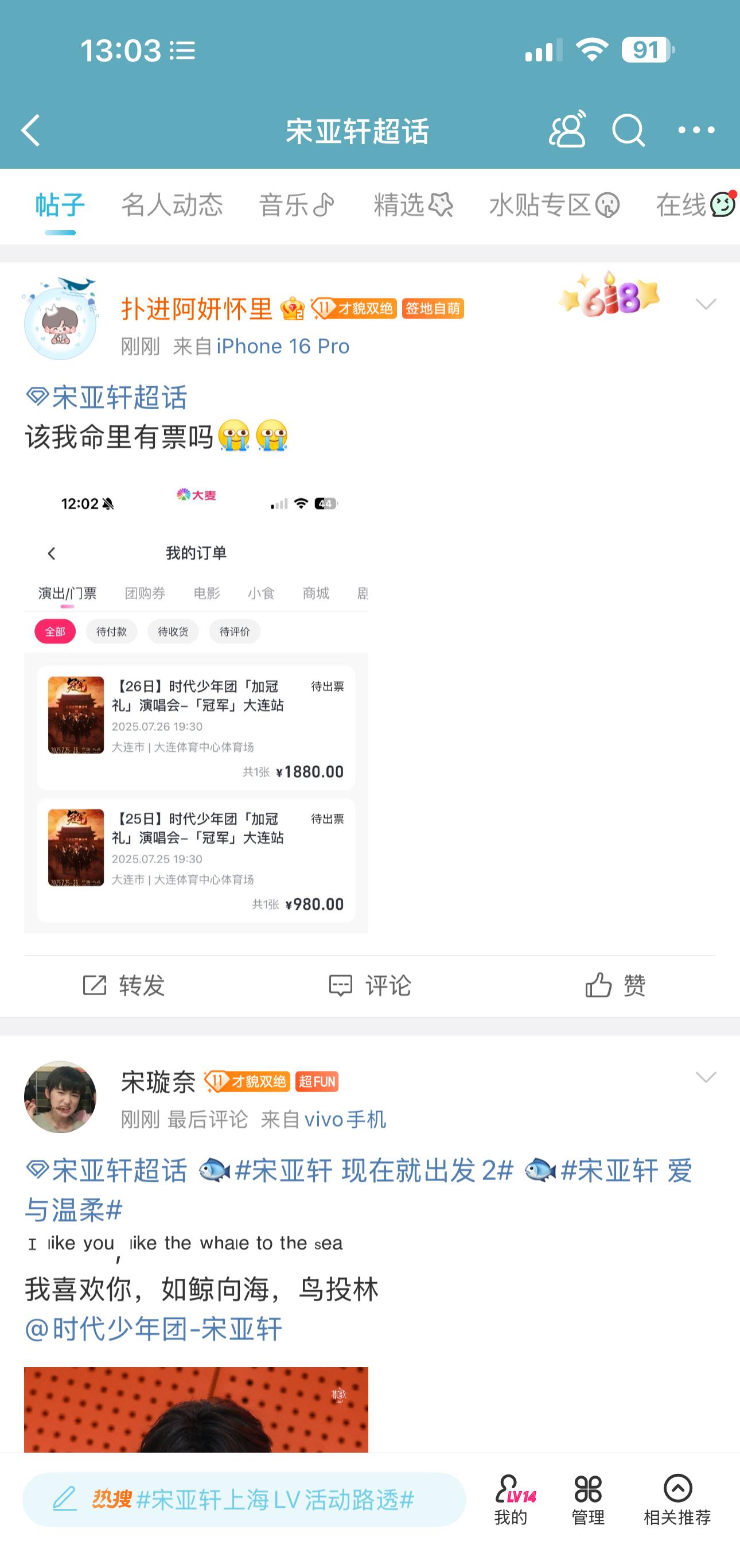Open 宋璇奈's profile avatar
The height and width of the screenshot is (1568, 740).
point(60,1096)
